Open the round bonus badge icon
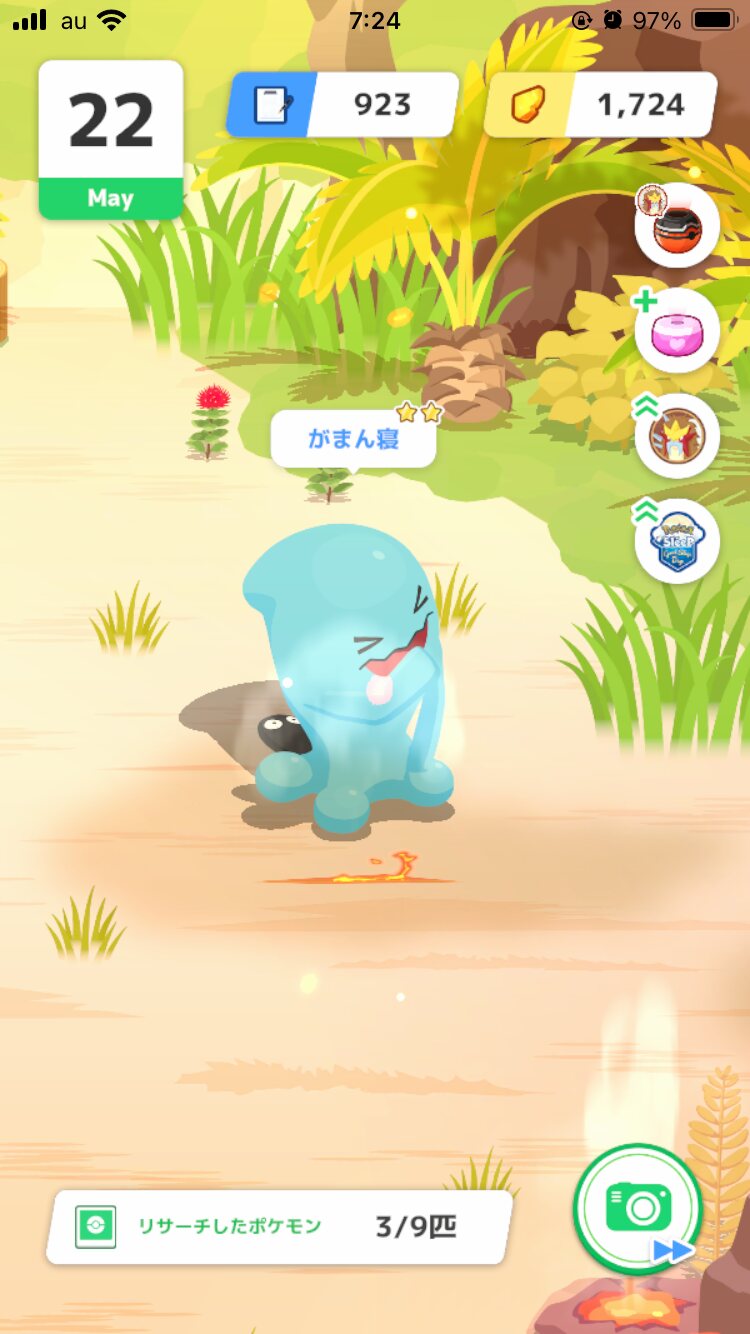Image resolution: width=750 pixels, height=1334 pixels. click(677, 436)
